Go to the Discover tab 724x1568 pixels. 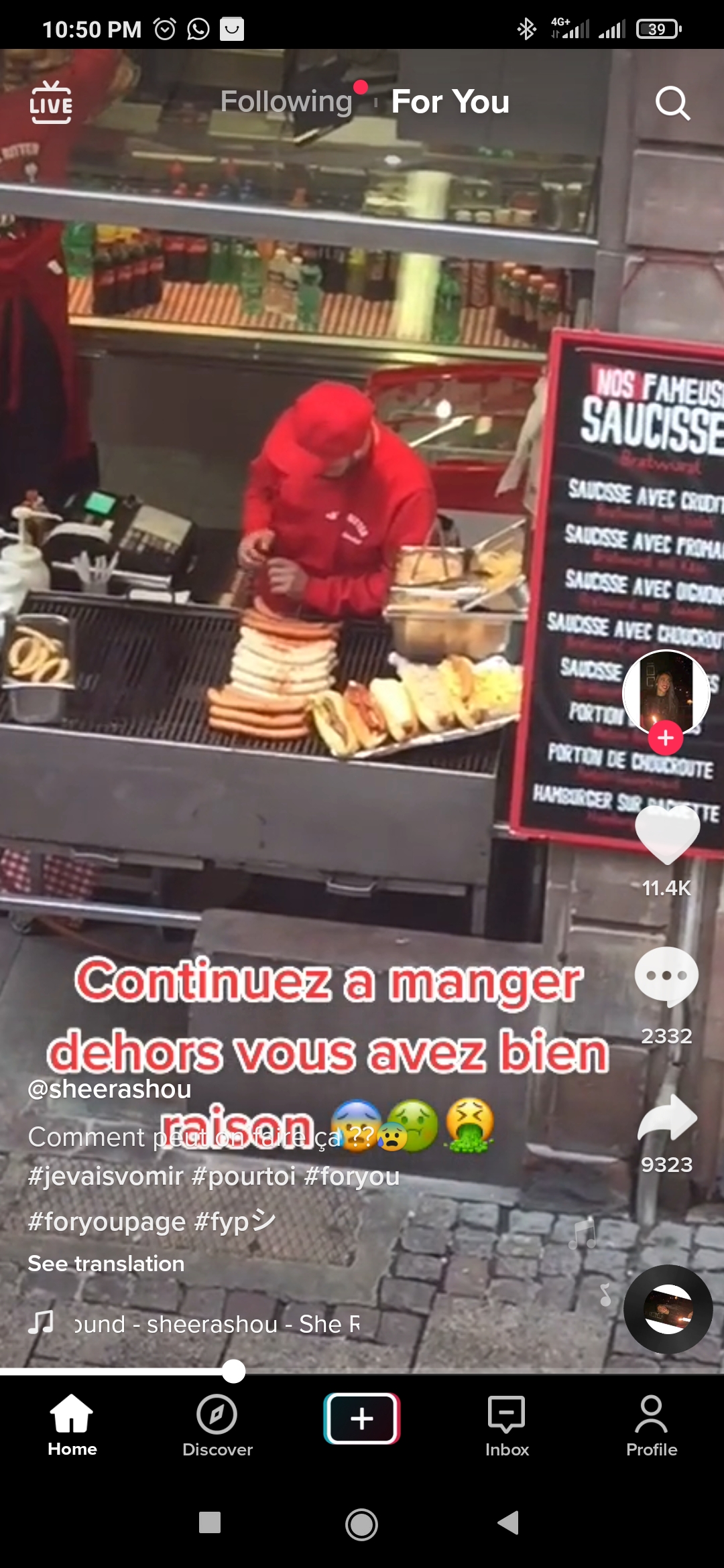tap(217, 1425)
